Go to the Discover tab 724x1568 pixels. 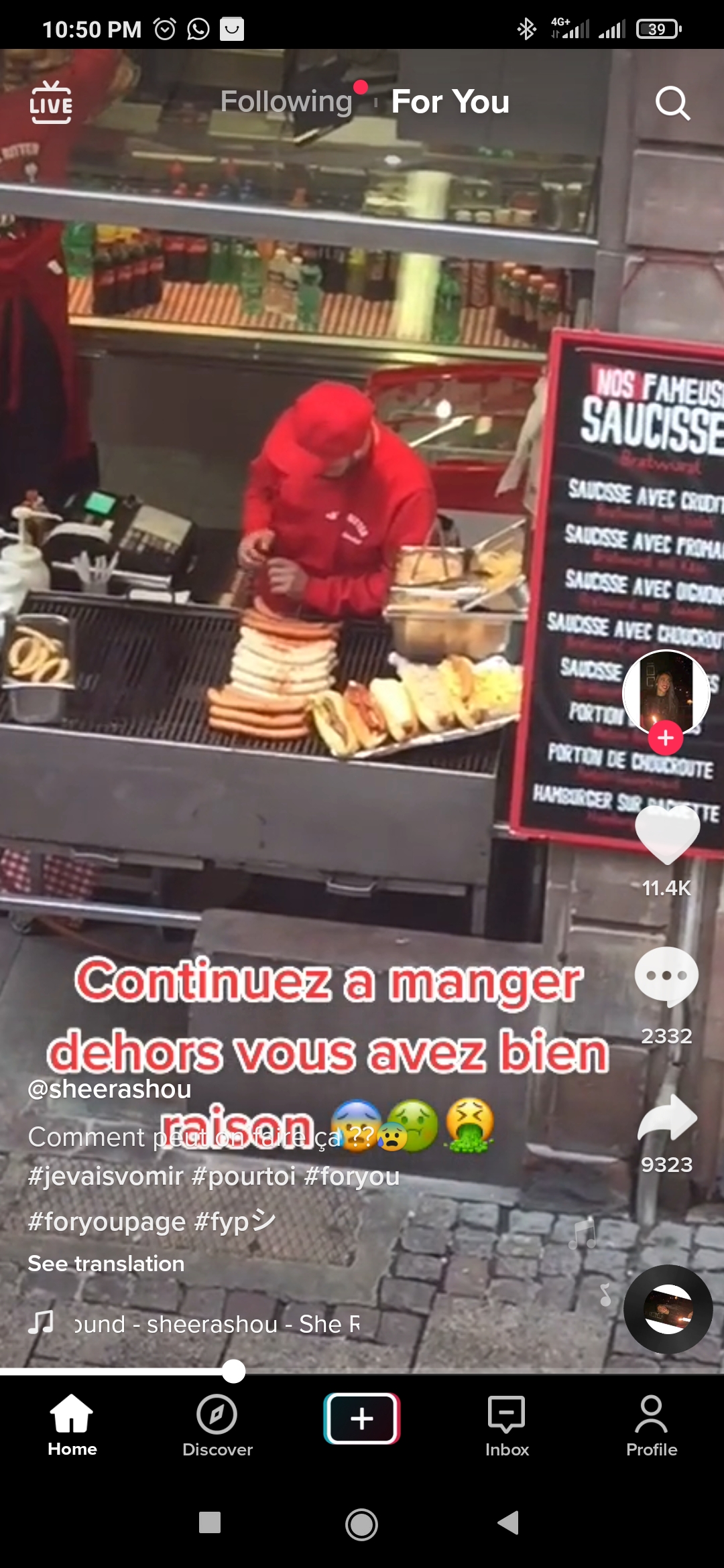tap(217, 1425)
